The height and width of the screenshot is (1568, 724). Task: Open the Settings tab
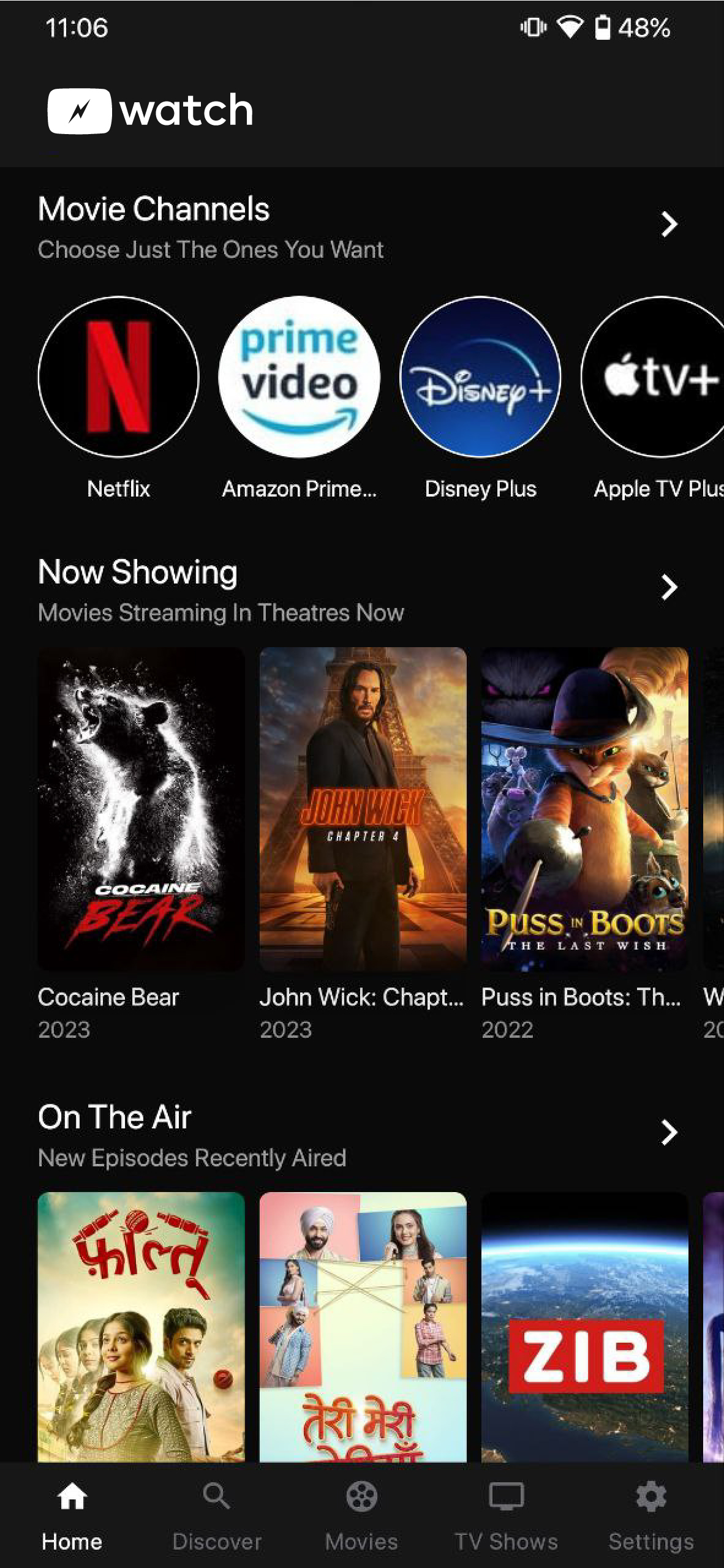pos(650,1515)
